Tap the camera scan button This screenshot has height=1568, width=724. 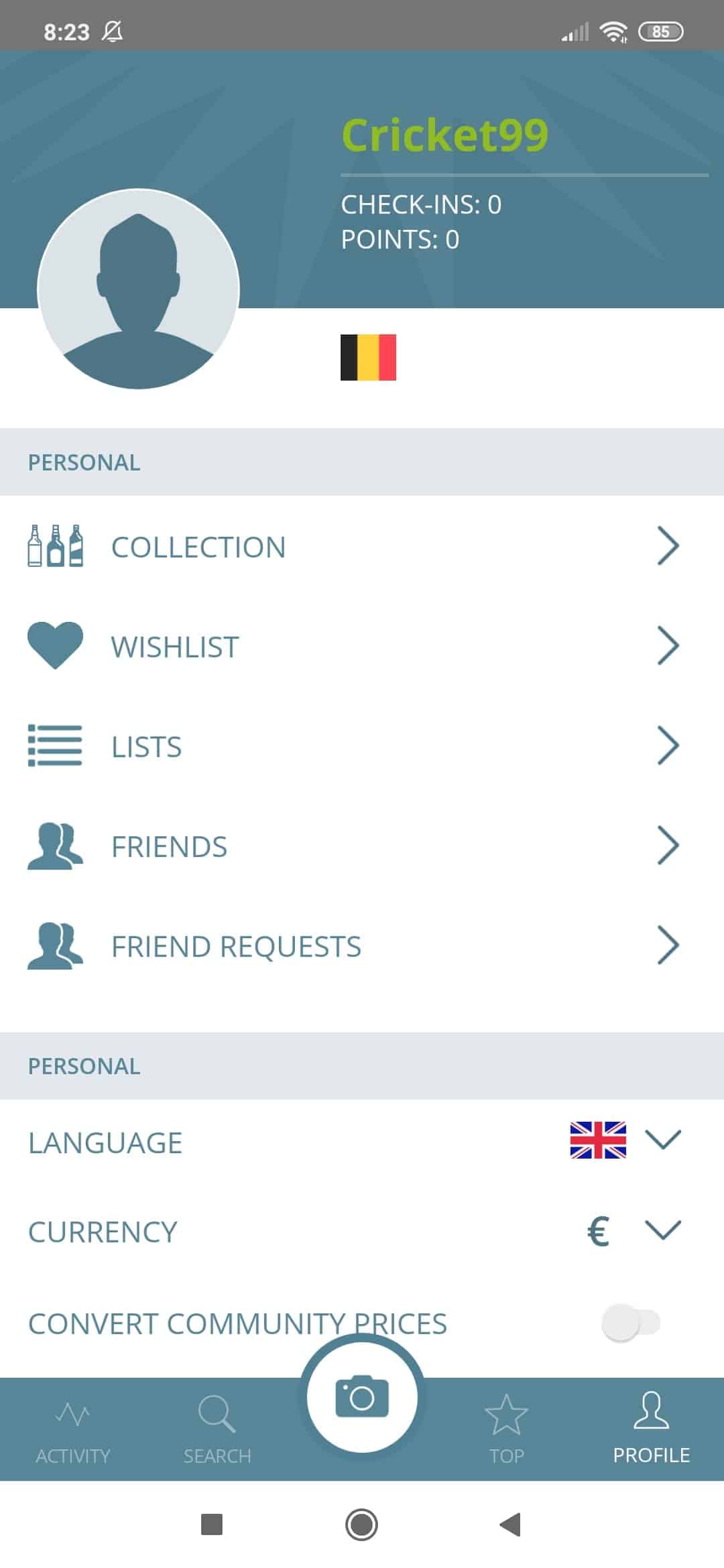pyautogui.click(x=362, y=1398)
